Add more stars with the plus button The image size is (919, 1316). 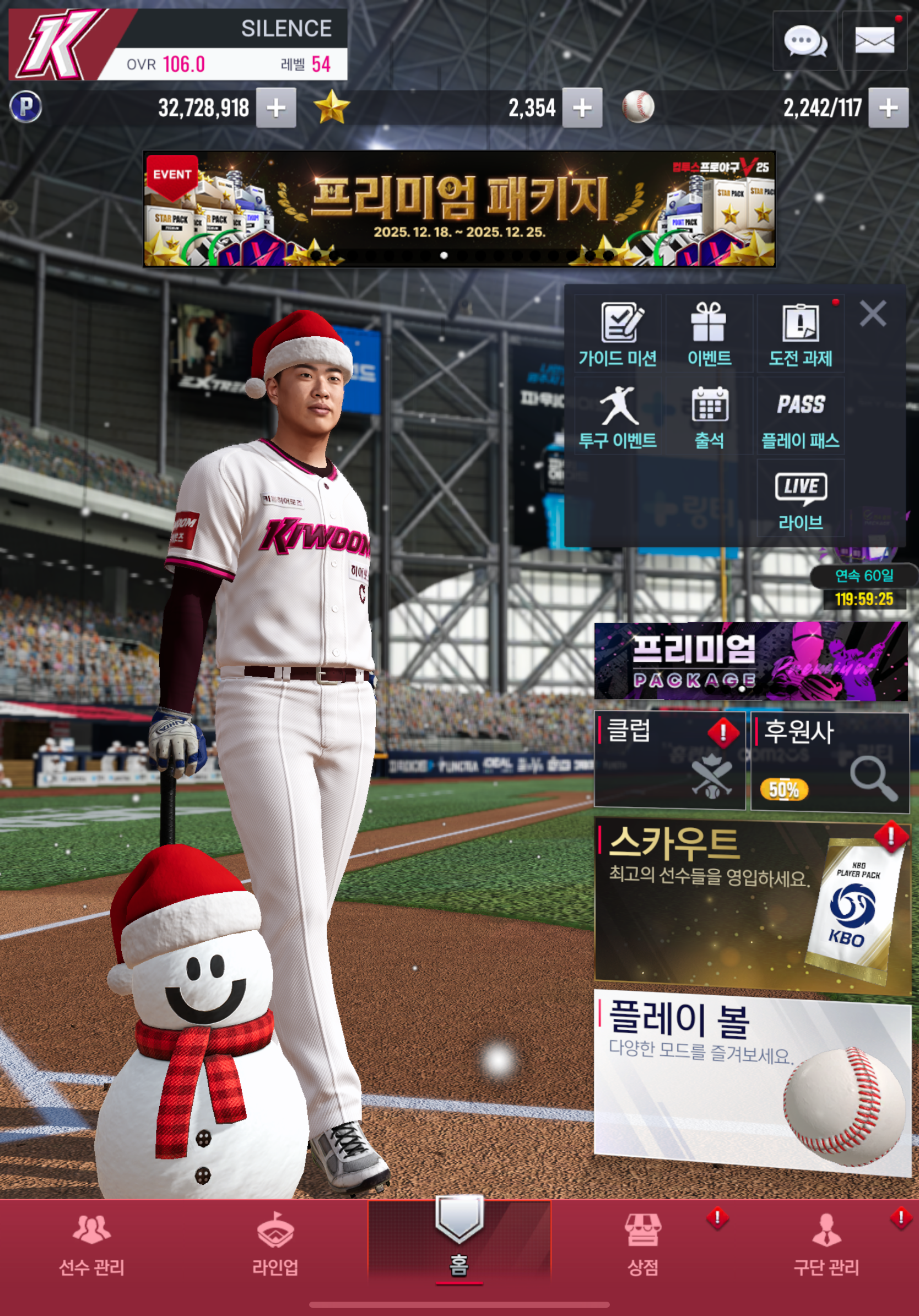(581, 108)
